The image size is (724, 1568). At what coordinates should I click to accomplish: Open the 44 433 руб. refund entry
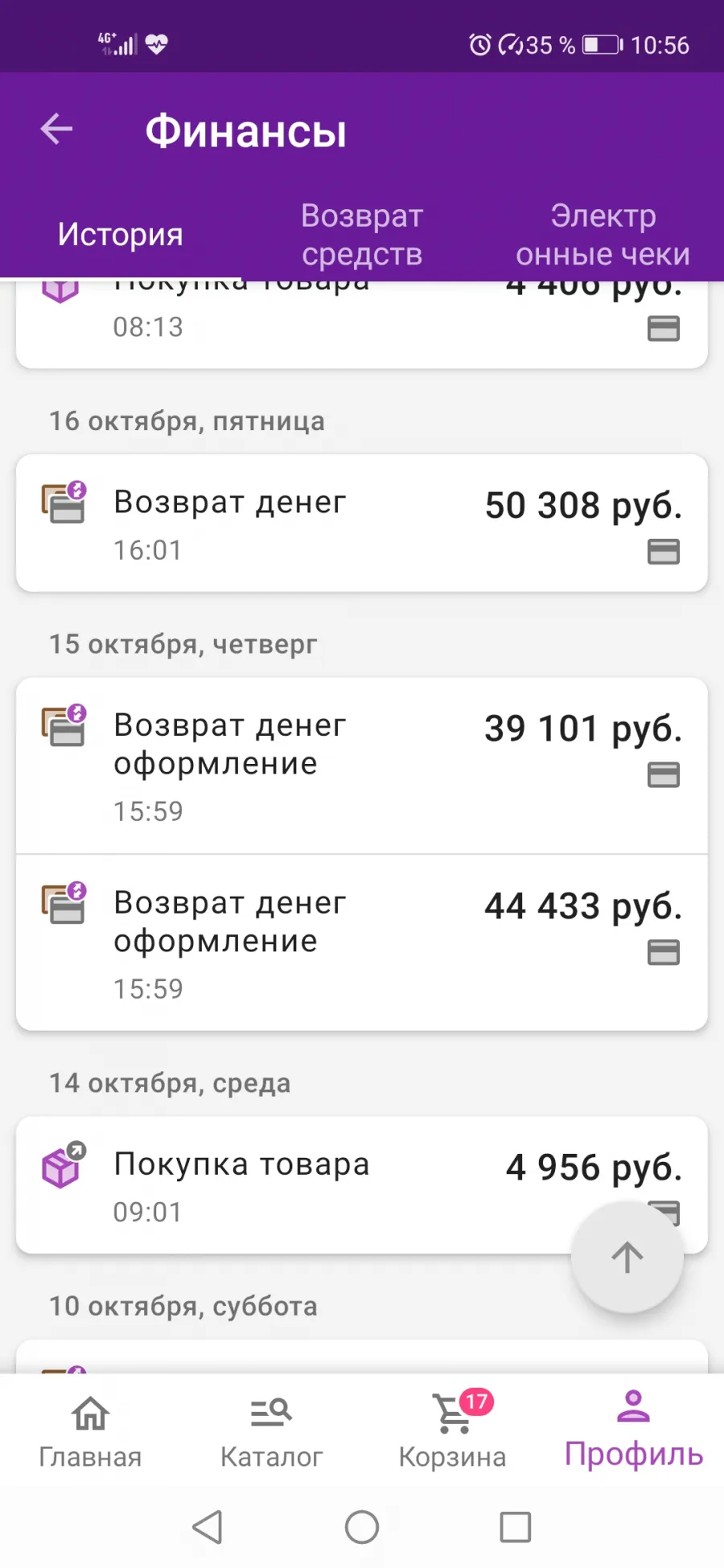(362, 942)
